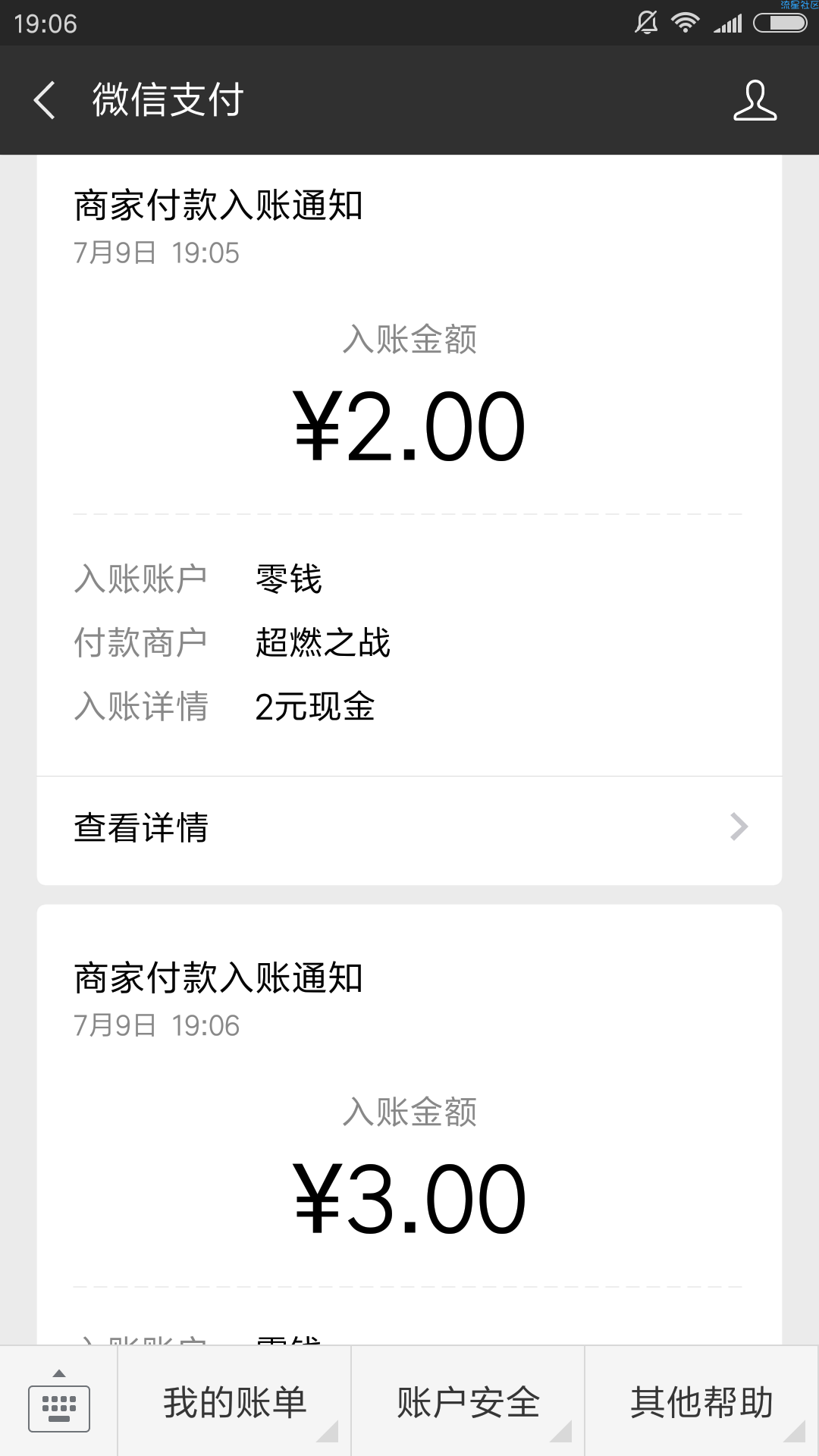Open 查看详情 for the ¥2.00 payment
Image resolution: width=819 pixels, height=1456 pixels.
(409, 828)
